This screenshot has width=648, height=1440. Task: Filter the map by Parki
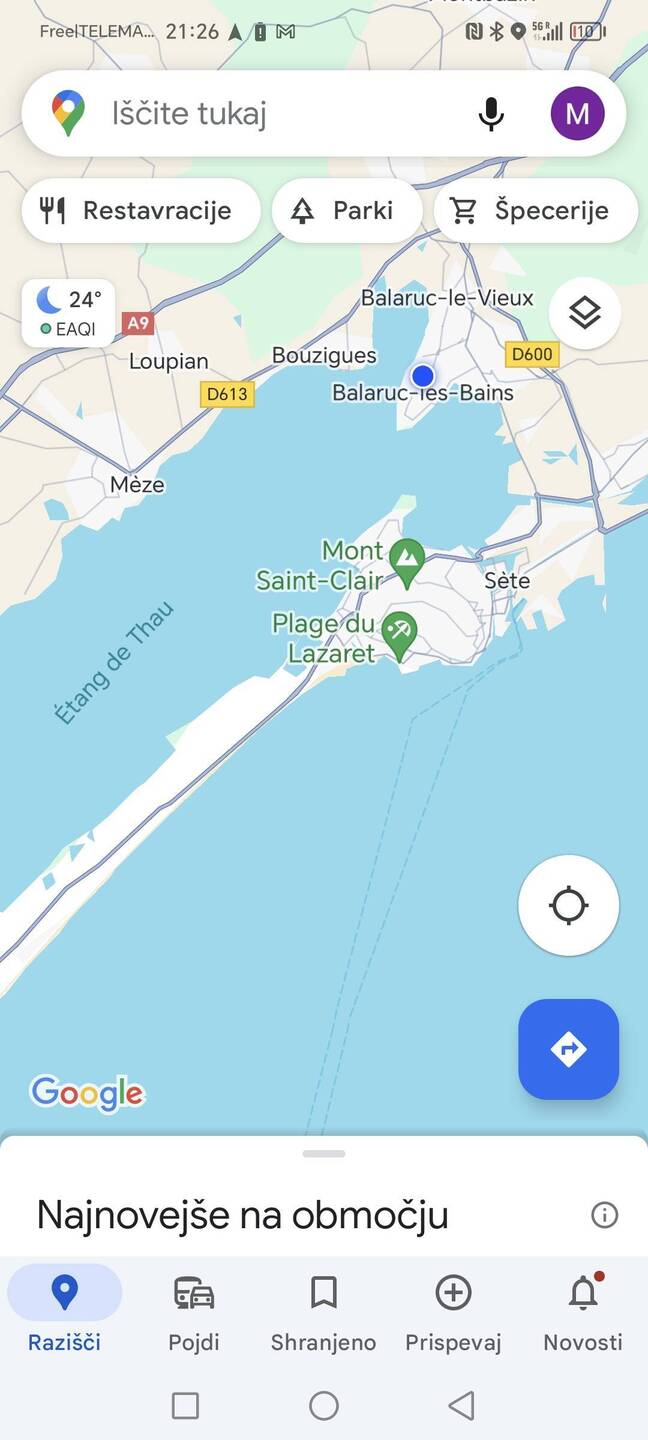(346, 211)
